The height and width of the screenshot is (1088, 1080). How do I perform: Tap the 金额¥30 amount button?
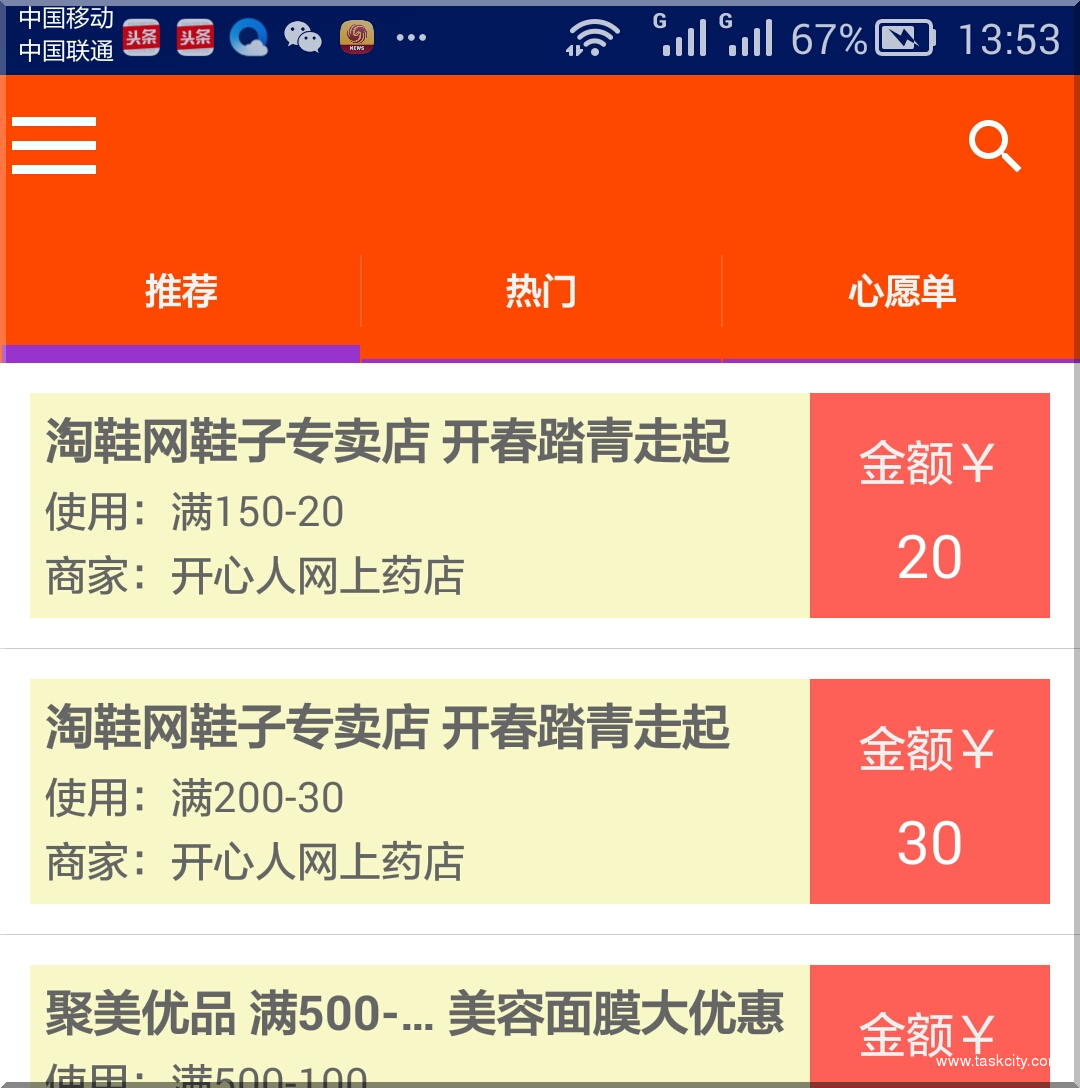pyautogui.click(x=929, y=791)
